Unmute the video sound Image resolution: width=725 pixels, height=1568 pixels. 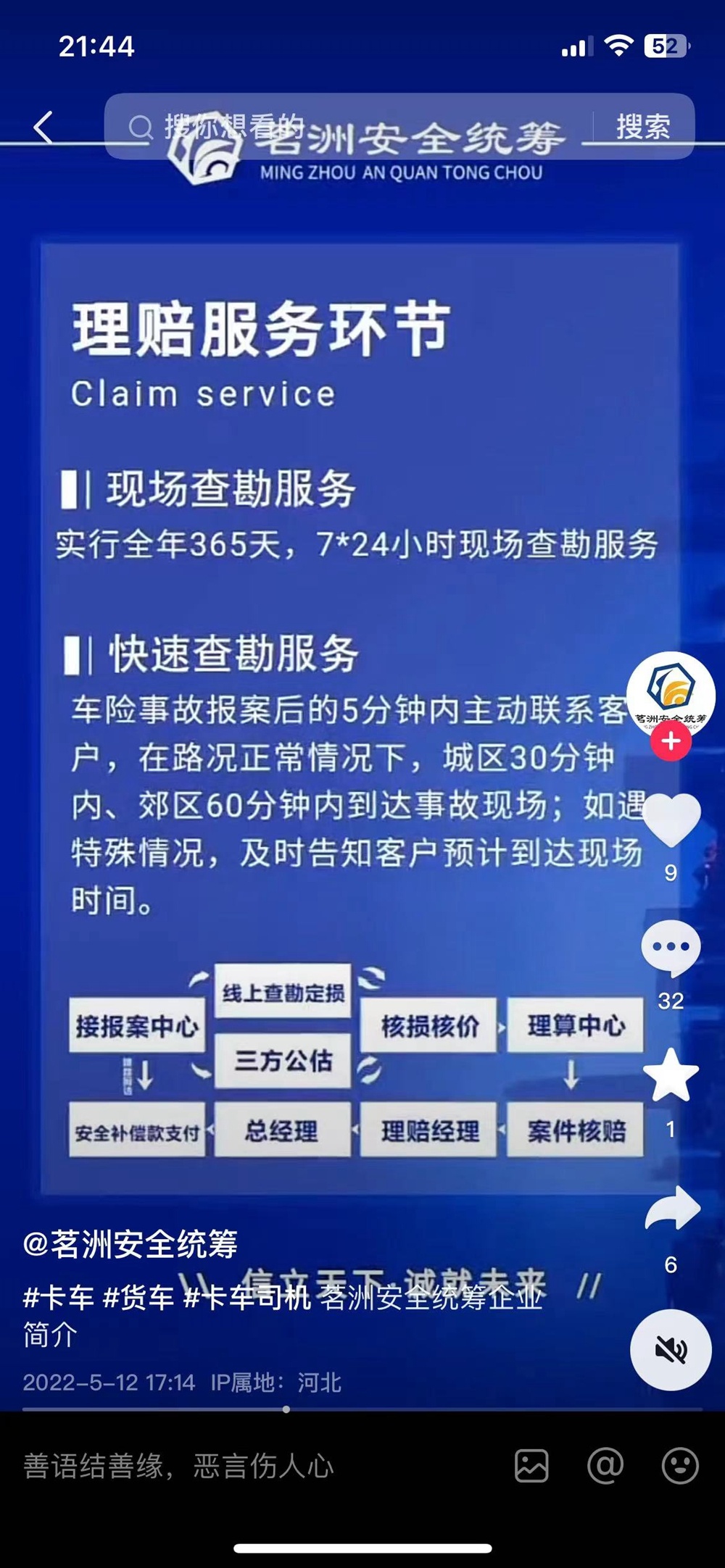[x=671, y=1349]
